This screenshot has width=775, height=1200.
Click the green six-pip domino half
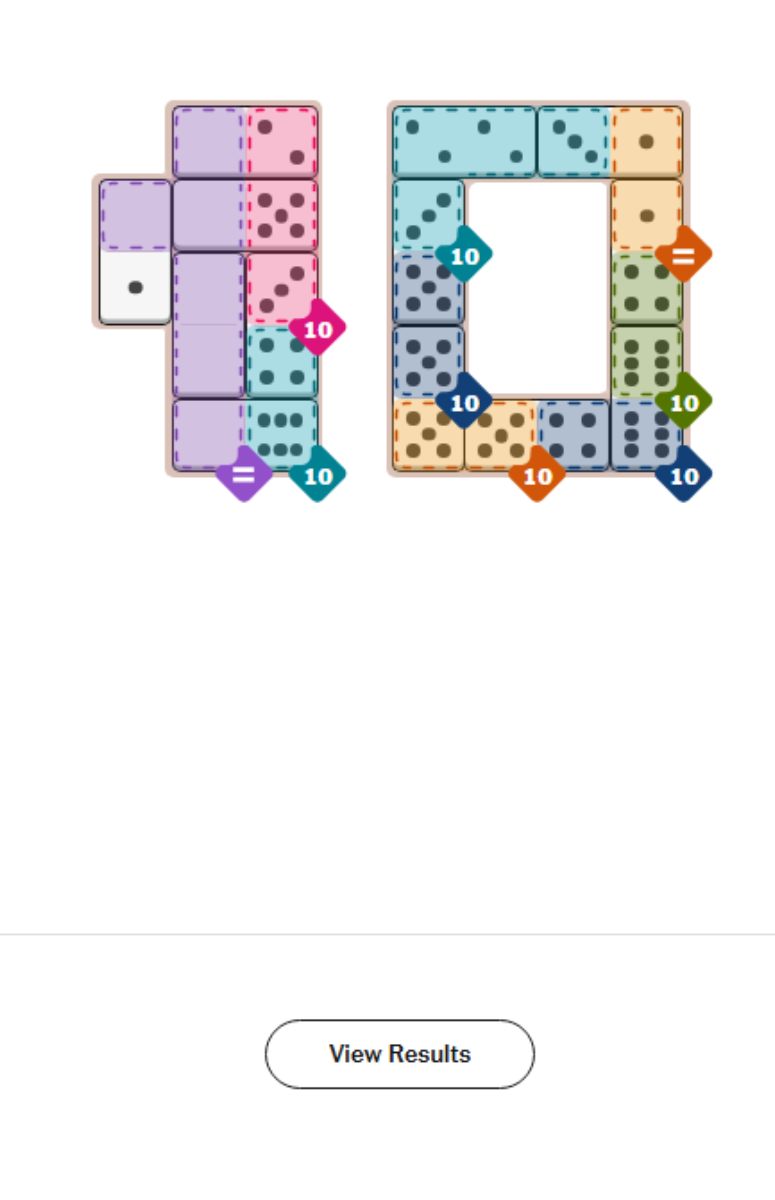(645, 360)
